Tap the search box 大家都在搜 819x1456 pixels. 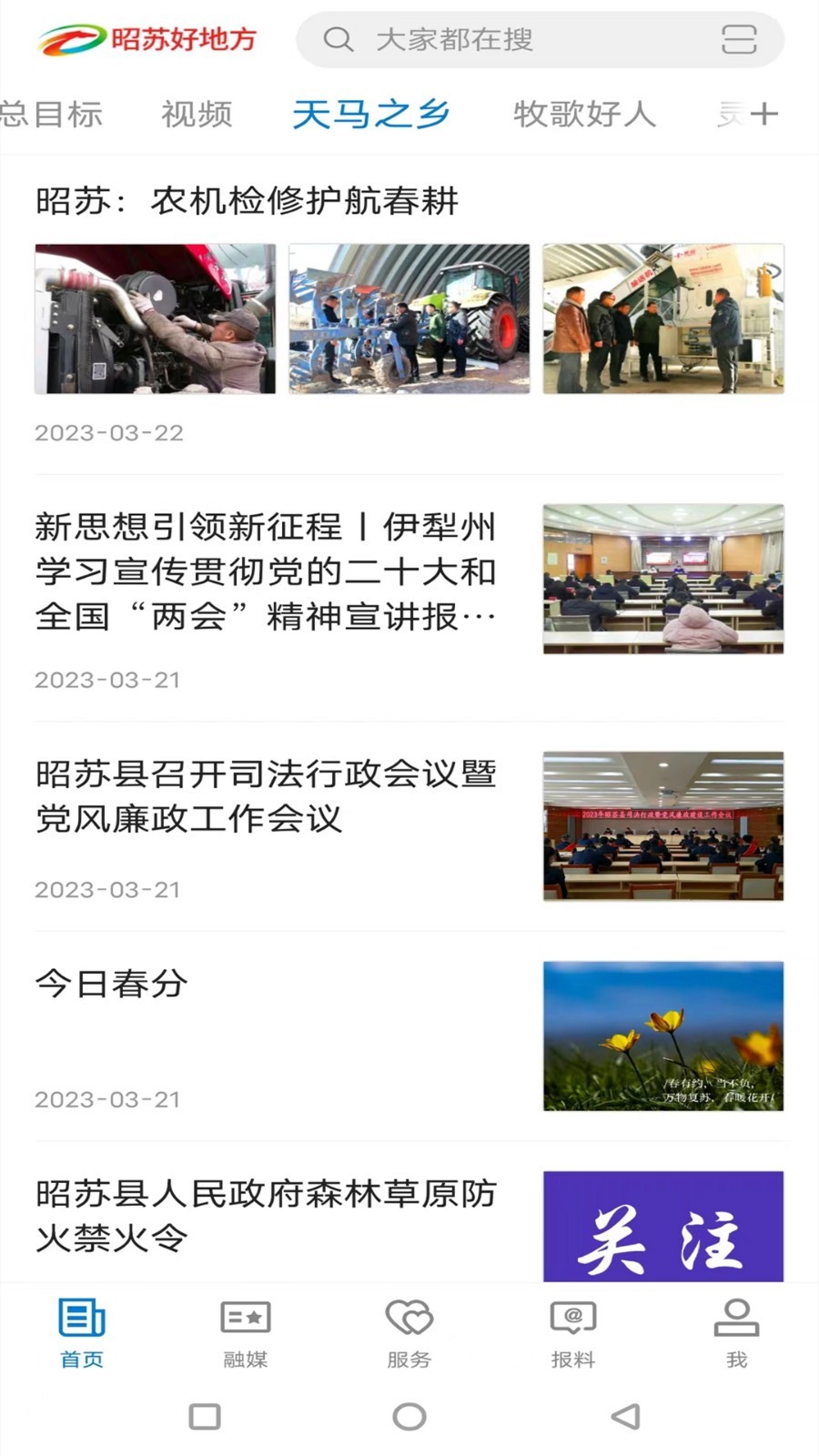pyautogui.click(x=455, y=40)
